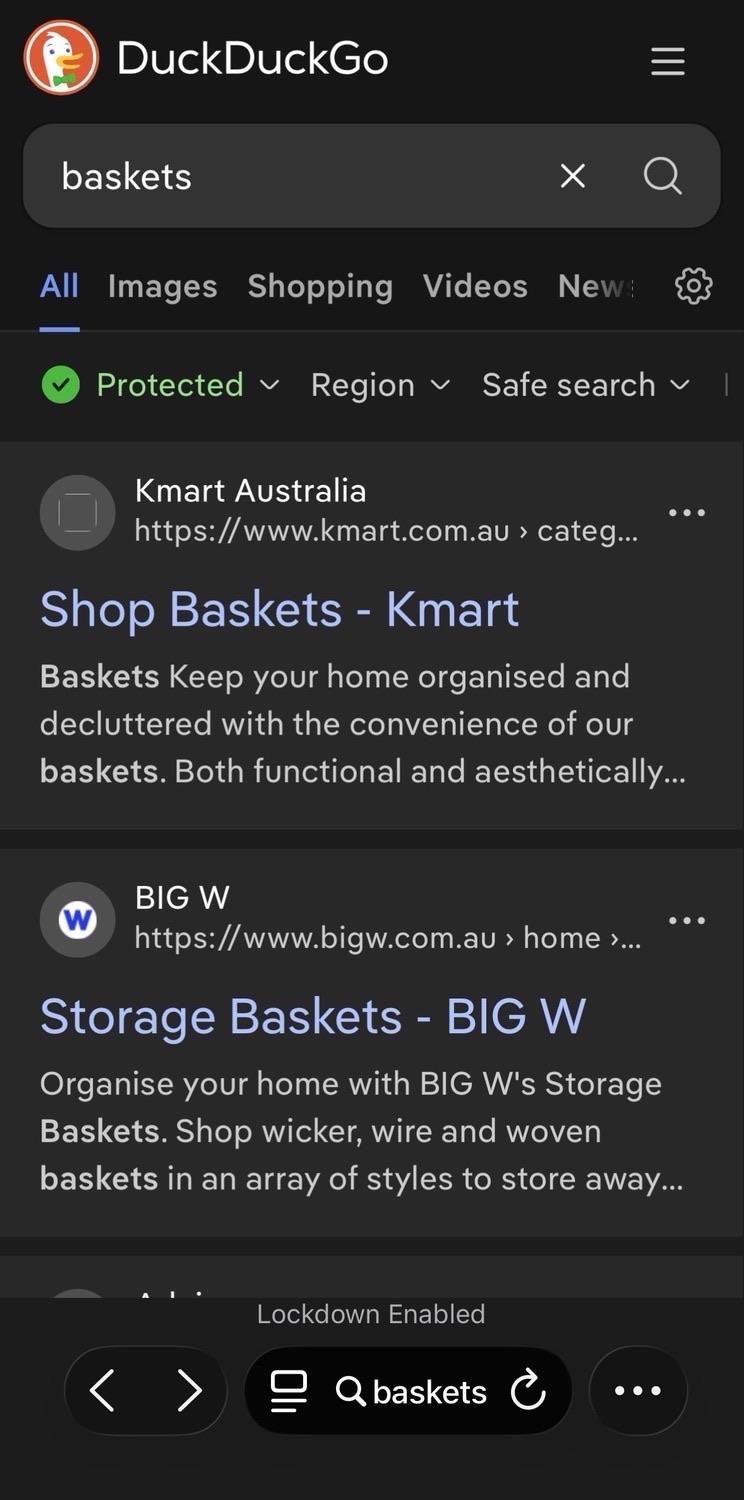This screenshot has height=1500, width=744.
Task: Expand the Protected dropdown
Action: click(160, 385)
